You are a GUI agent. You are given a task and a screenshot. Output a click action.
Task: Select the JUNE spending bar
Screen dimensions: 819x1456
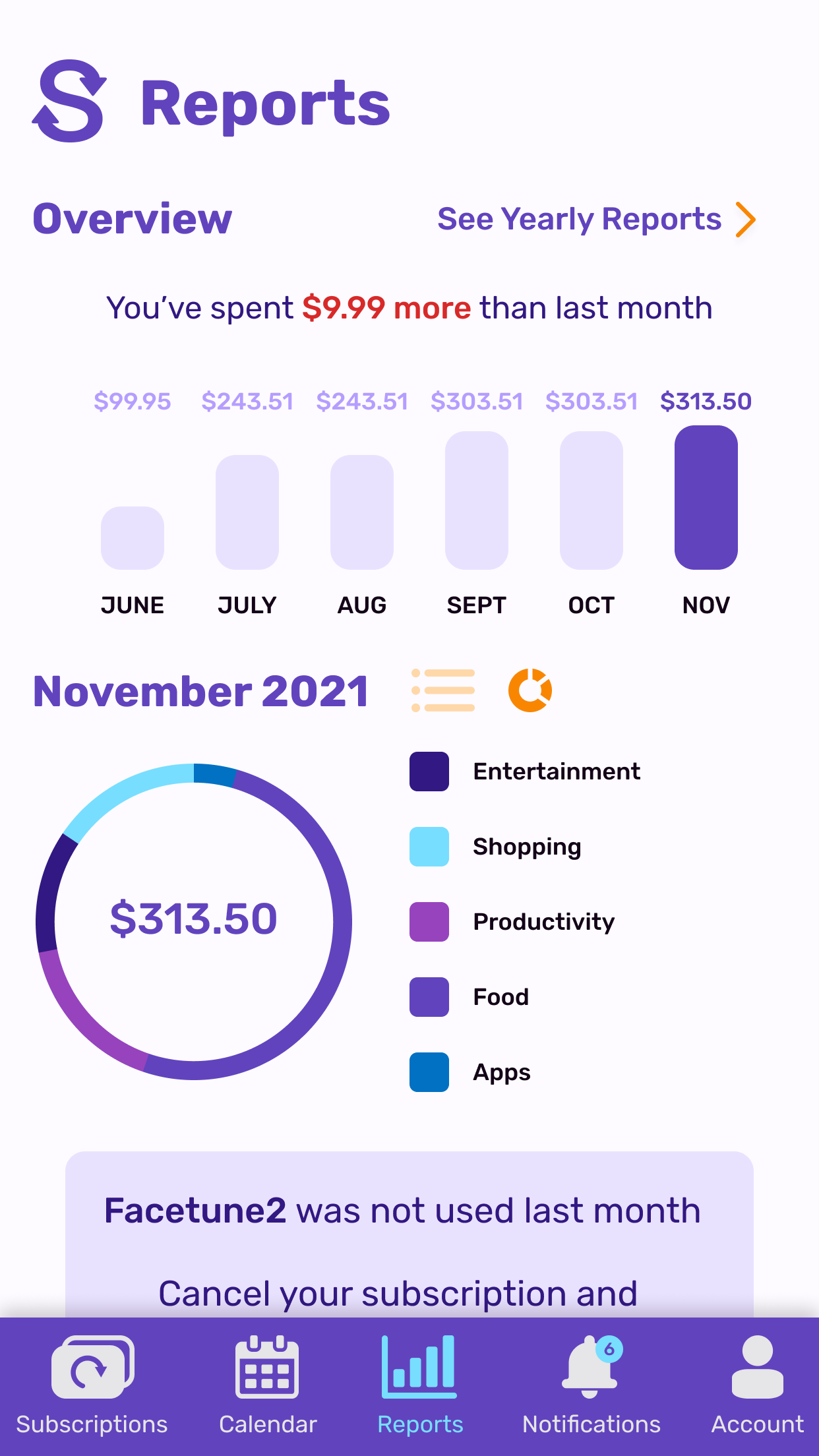[x=133, y=537]
